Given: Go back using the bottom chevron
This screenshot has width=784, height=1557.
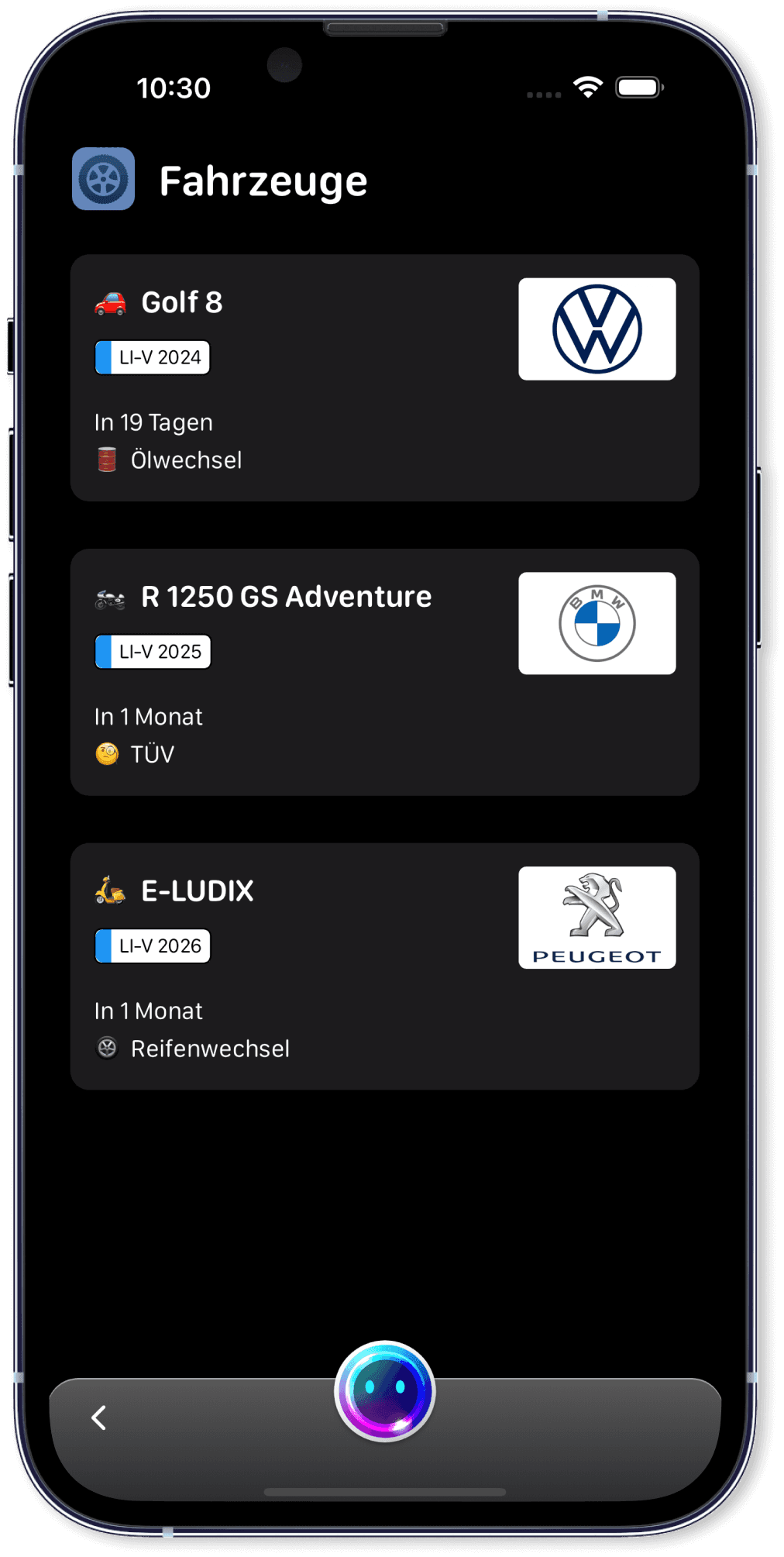Looking at the screenshot, I should coord(99,1417).
